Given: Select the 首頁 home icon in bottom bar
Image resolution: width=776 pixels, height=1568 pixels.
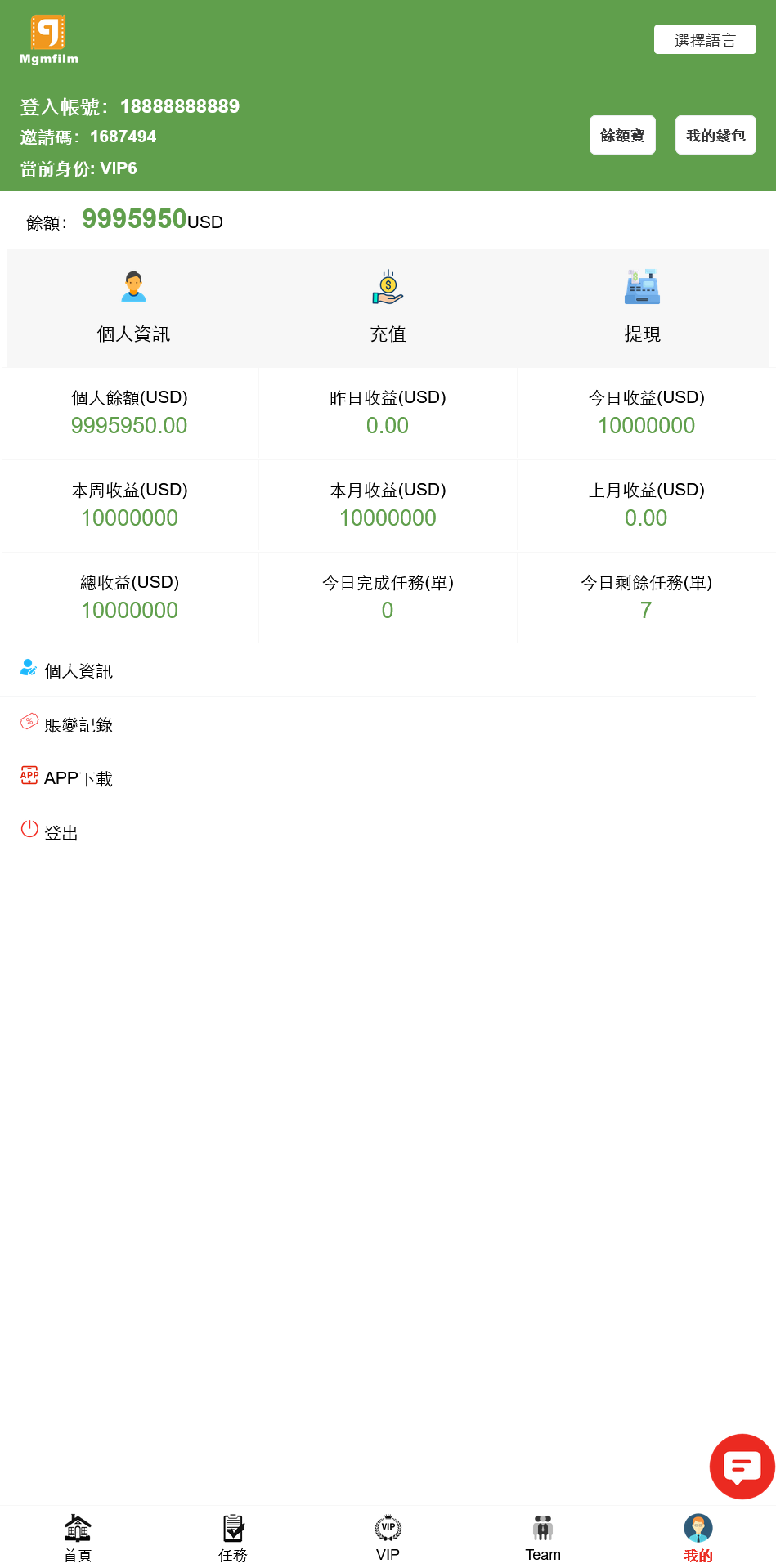Looking at the screenshot, I should point(77,1528).
